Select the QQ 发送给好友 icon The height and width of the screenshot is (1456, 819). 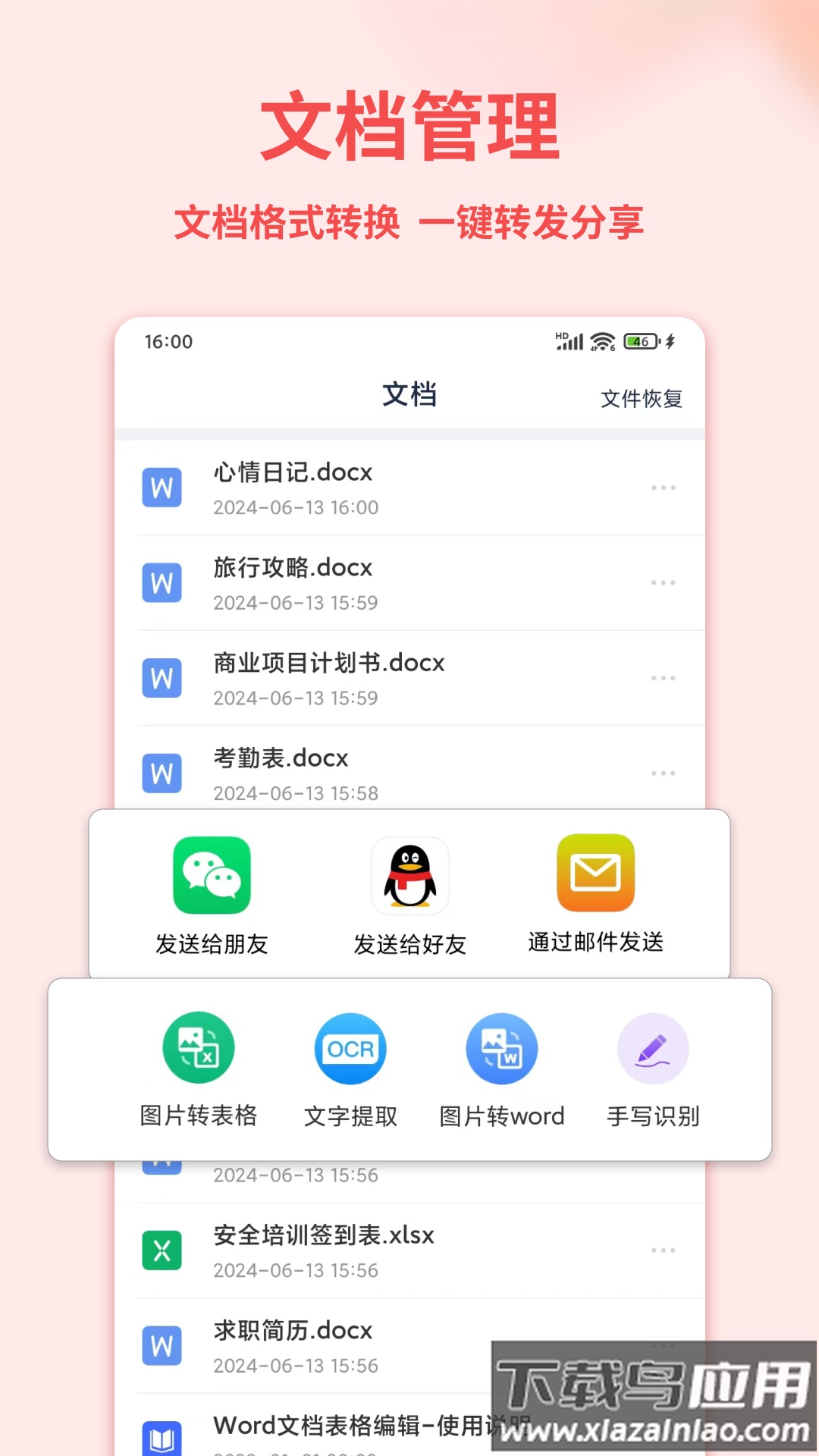409,876
